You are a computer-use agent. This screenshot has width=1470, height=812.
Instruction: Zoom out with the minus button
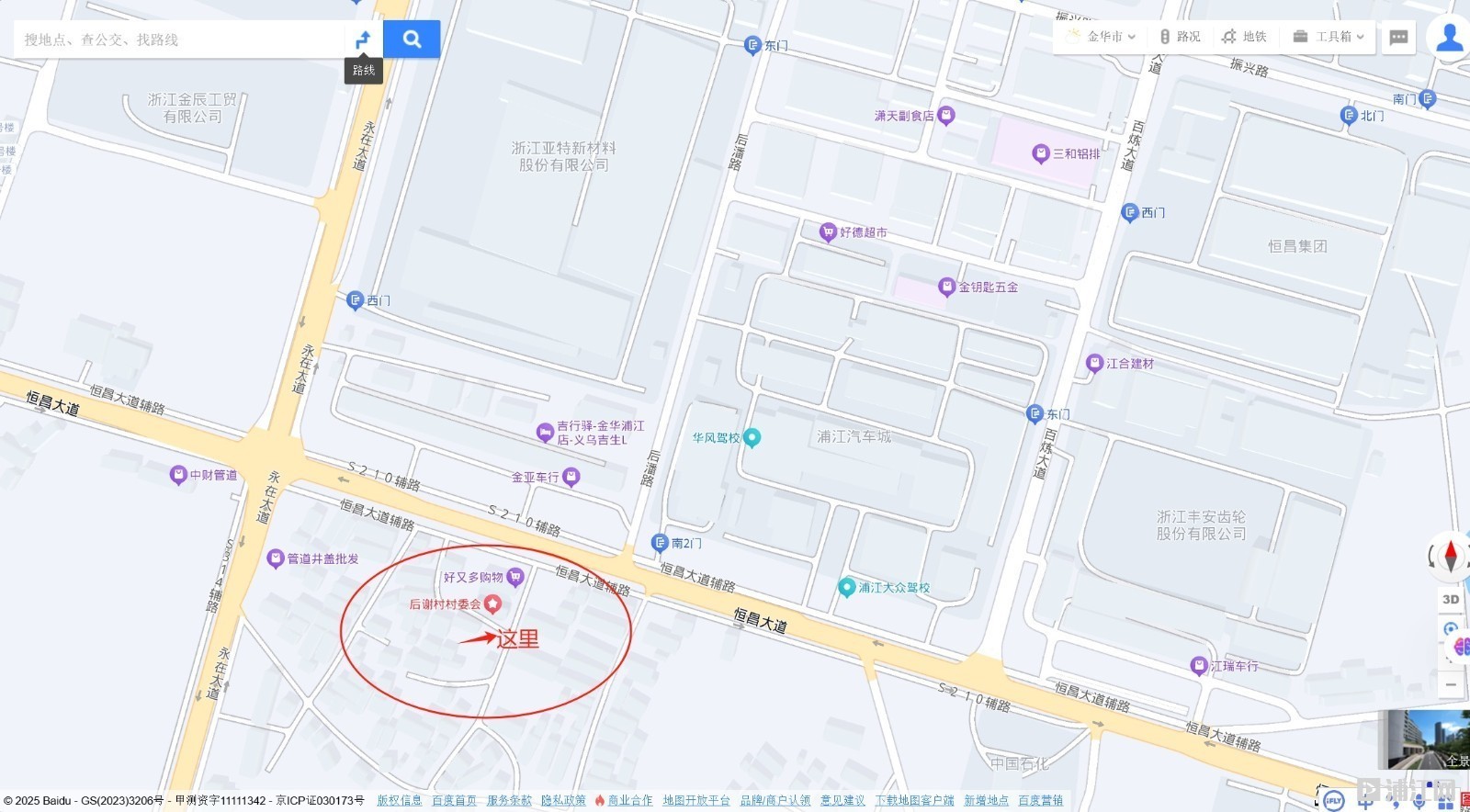tap(1451, 684)
